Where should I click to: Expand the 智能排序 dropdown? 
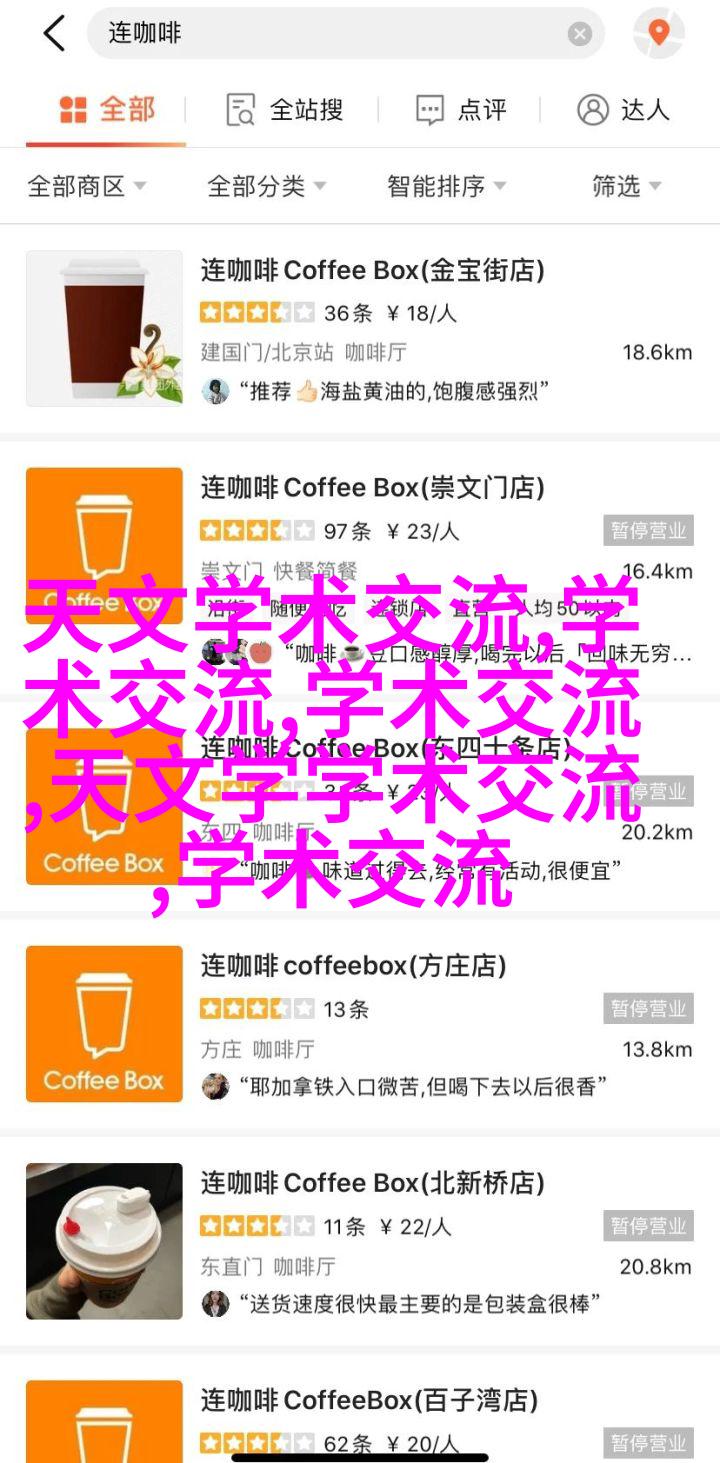pyautogui.click(x=447, y=186)
